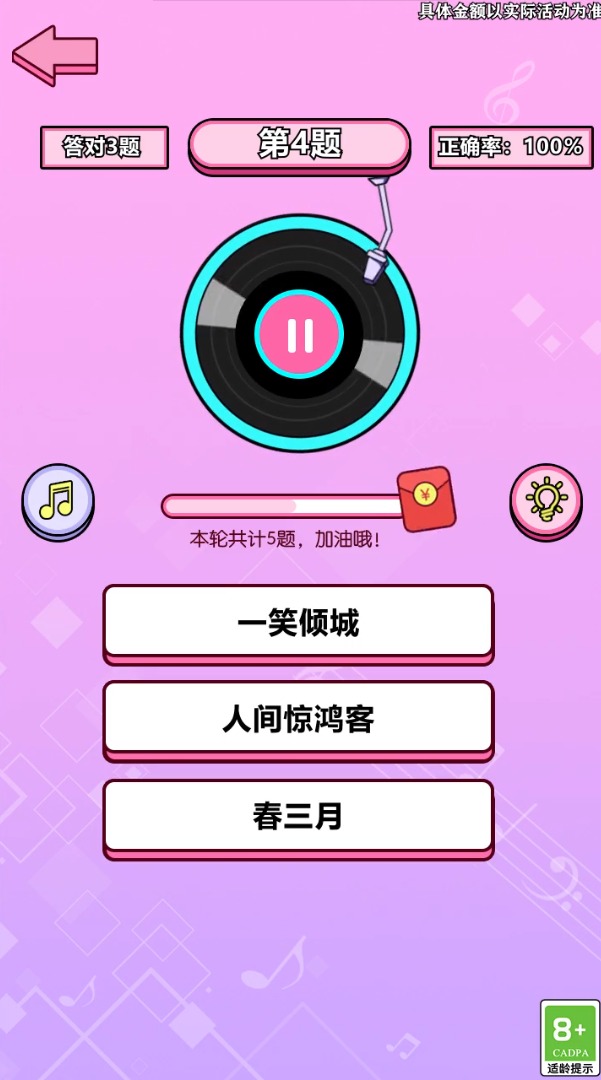Image resolution: width=601 pixels, height=1080 pixels.
Task: Tap the yellow music note button
Action: coord(58,499)
